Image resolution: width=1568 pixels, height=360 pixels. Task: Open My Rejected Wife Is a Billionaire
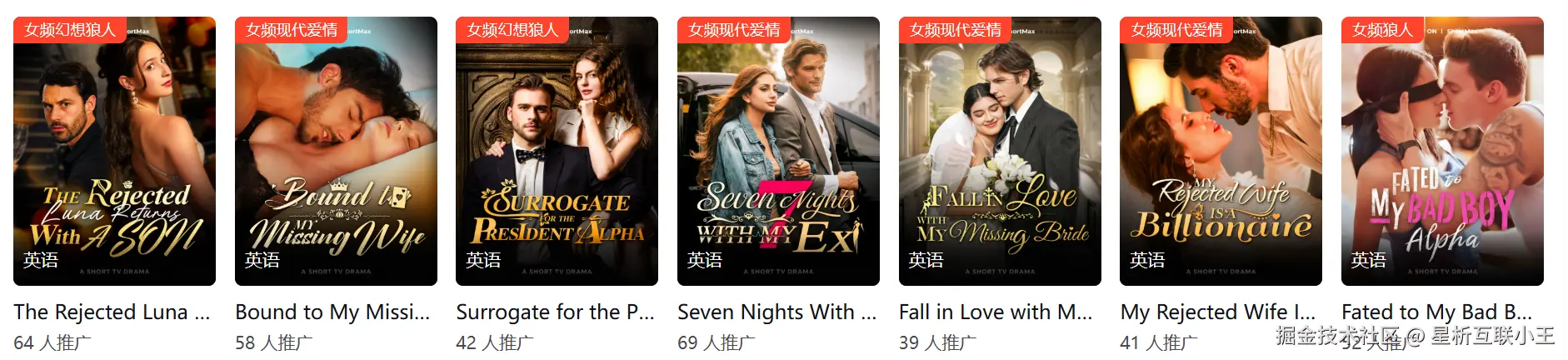pos(1221,152)
